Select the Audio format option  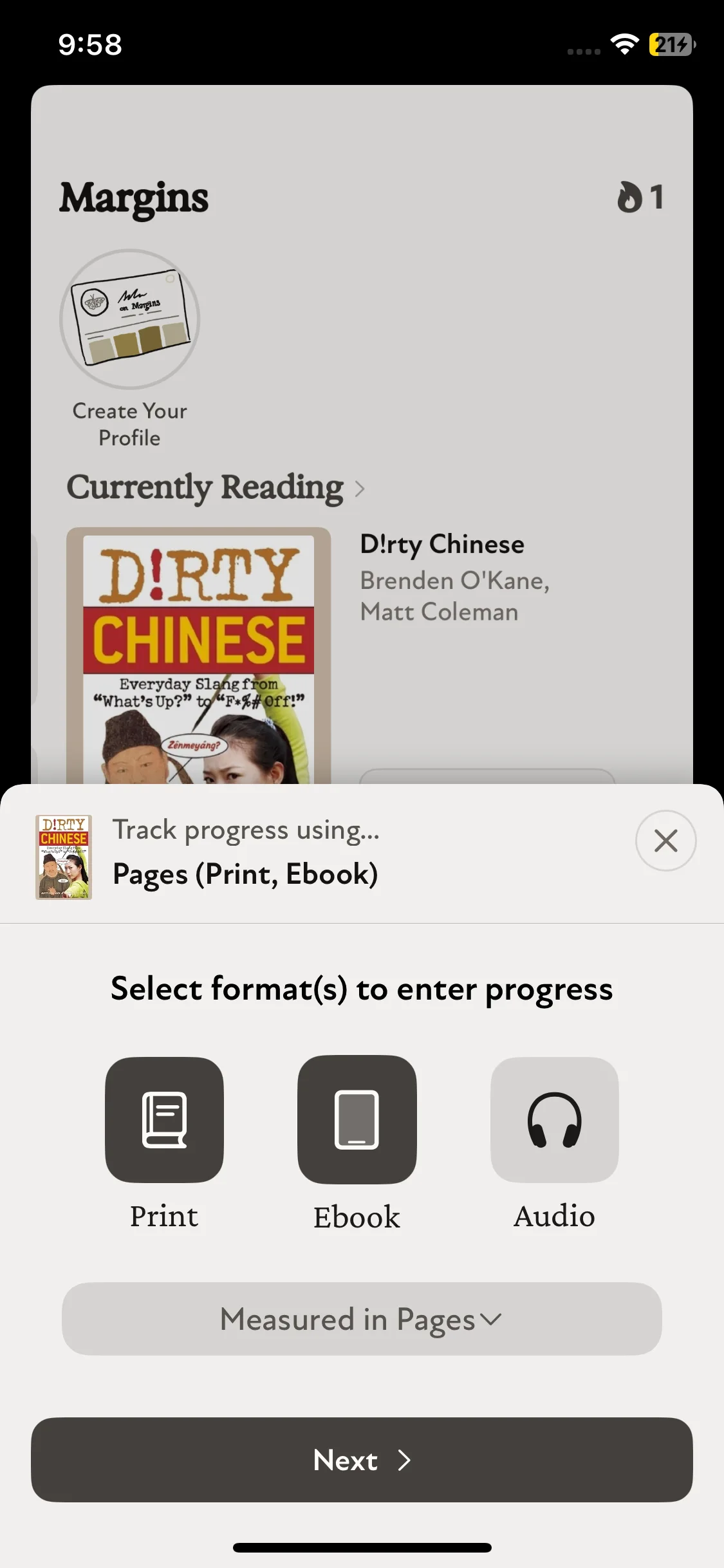(x=554, y=1119)
